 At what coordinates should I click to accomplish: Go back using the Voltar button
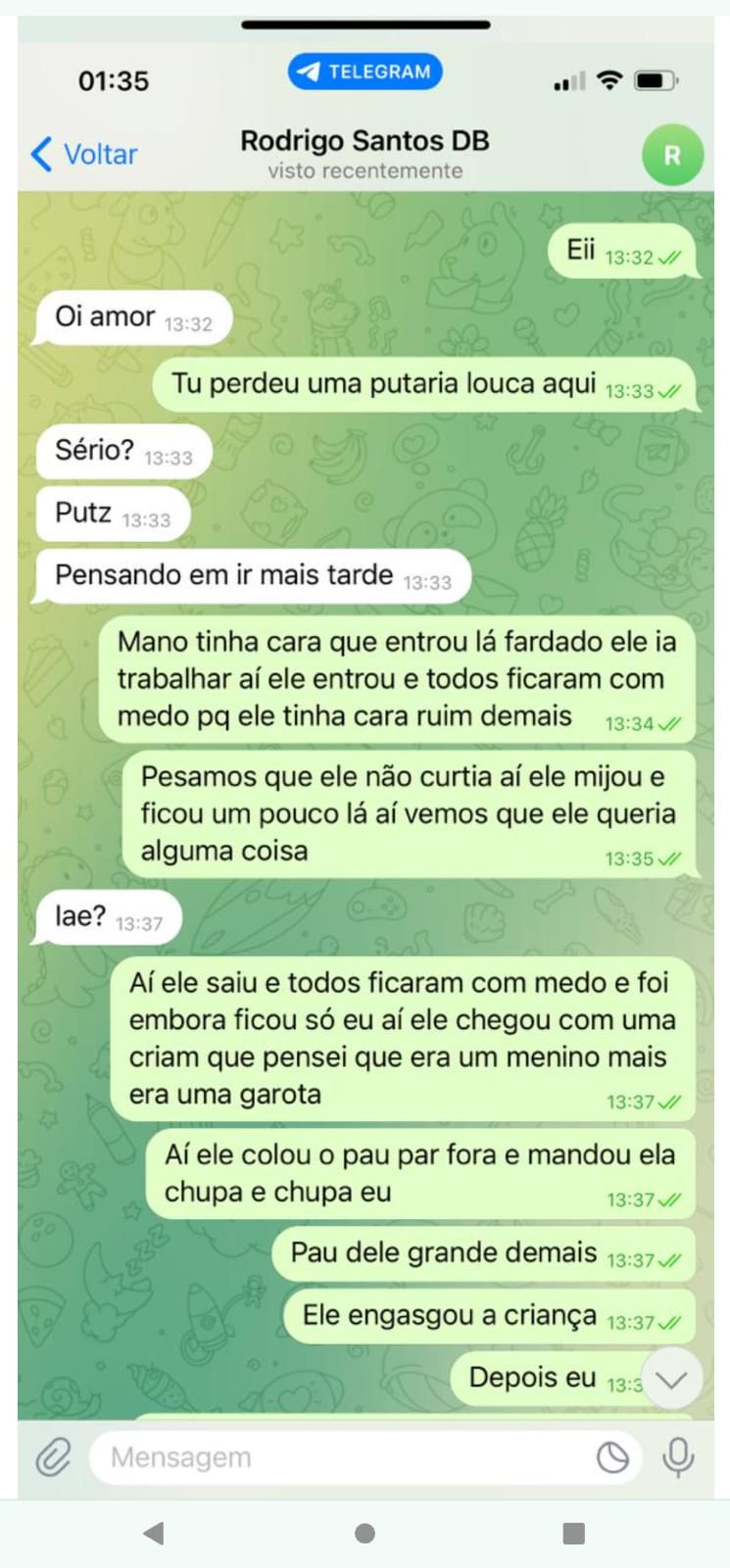[83, 155]
